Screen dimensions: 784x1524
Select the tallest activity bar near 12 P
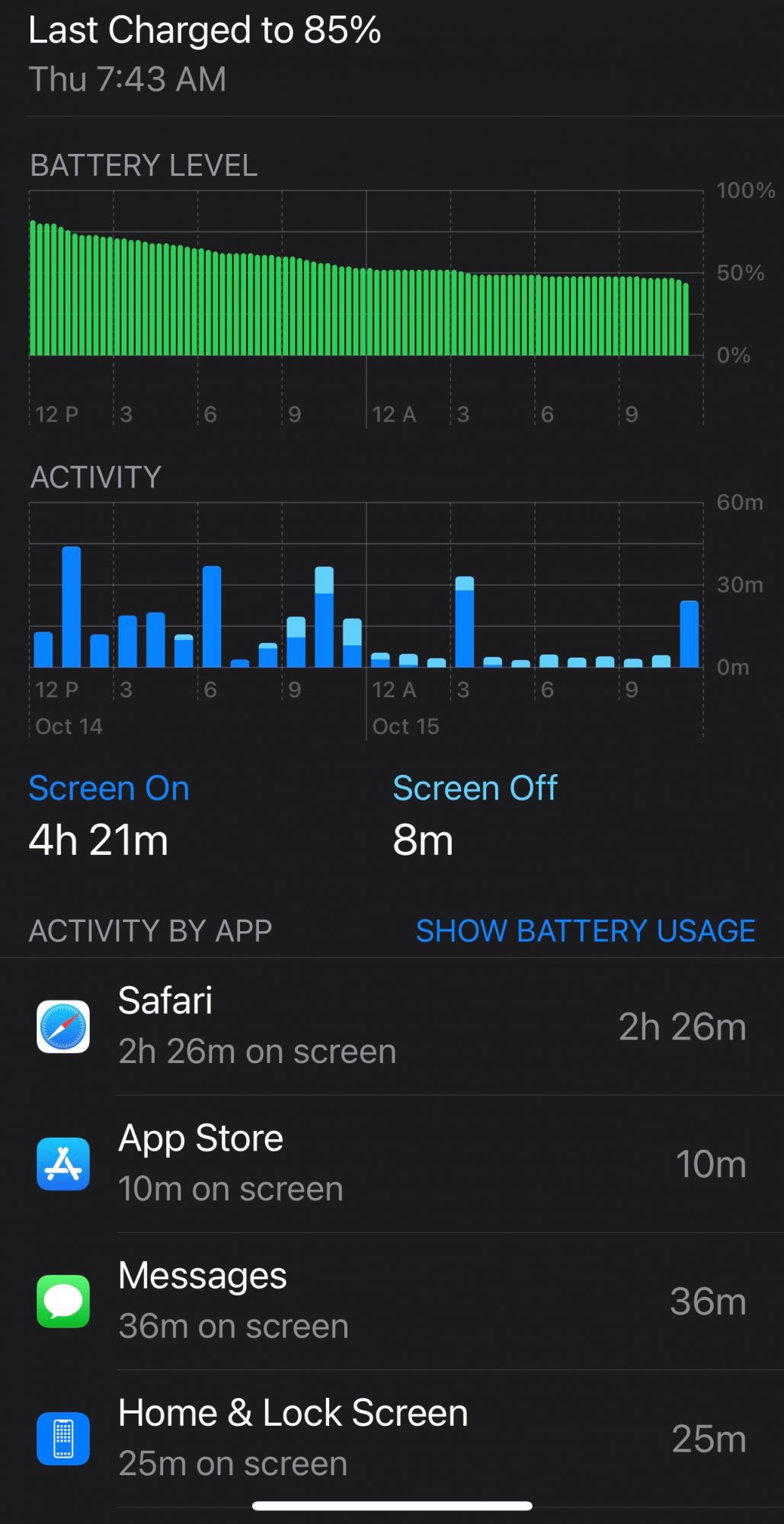coord(72,607)
